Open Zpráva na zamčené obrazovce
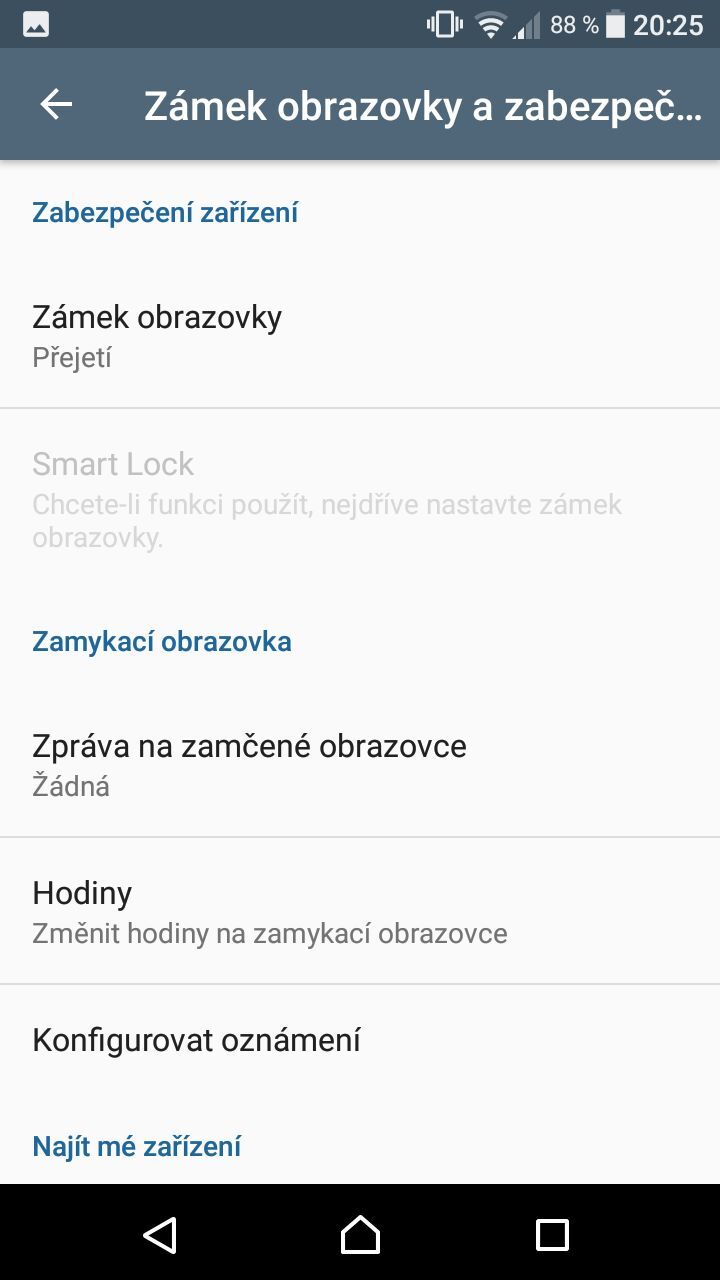The height and width of the screenshot is (1280, 720). tap(360, 764)
